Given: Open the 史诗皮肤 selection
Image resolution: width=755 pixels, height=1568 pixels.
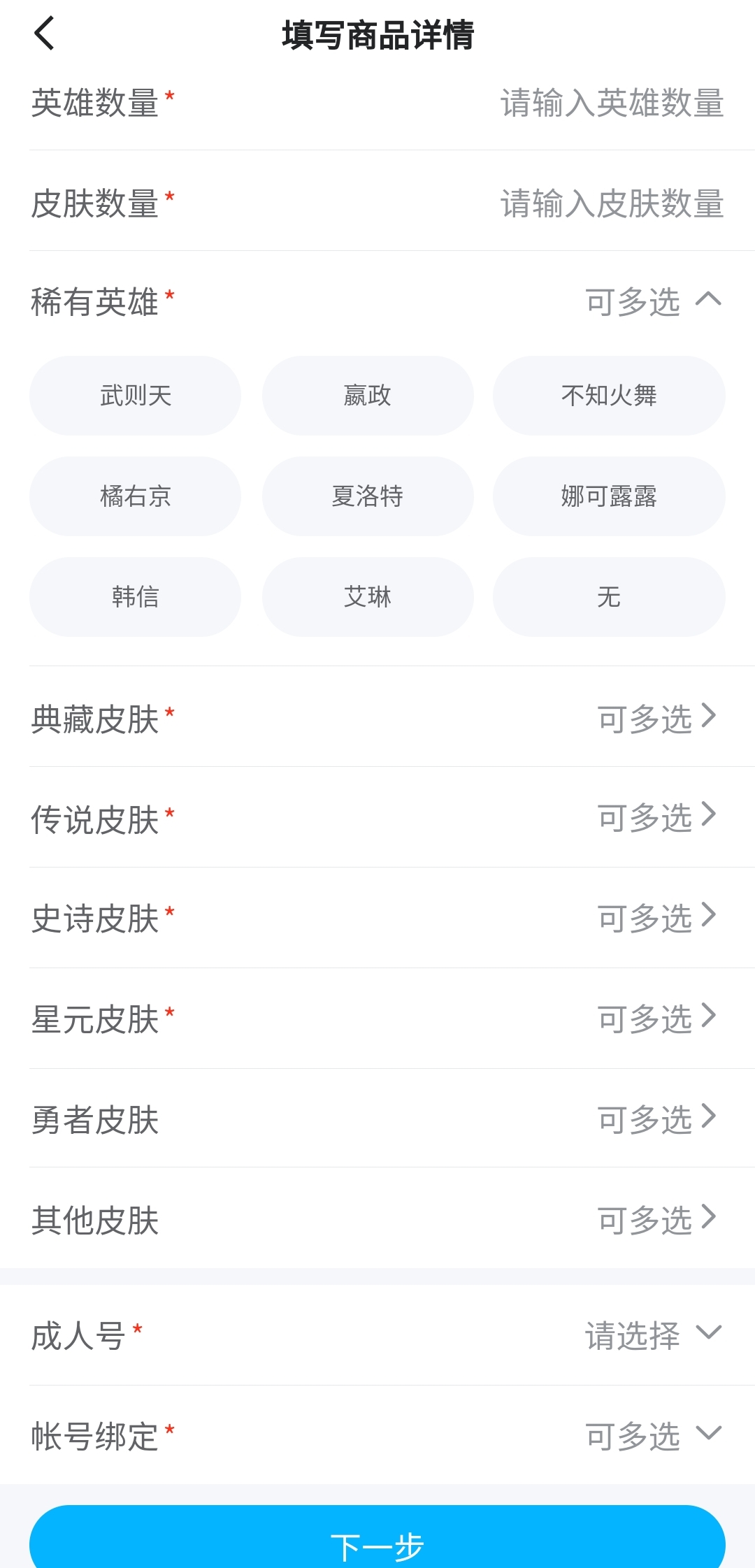Looking at the screenshot, I should [656, 917].
